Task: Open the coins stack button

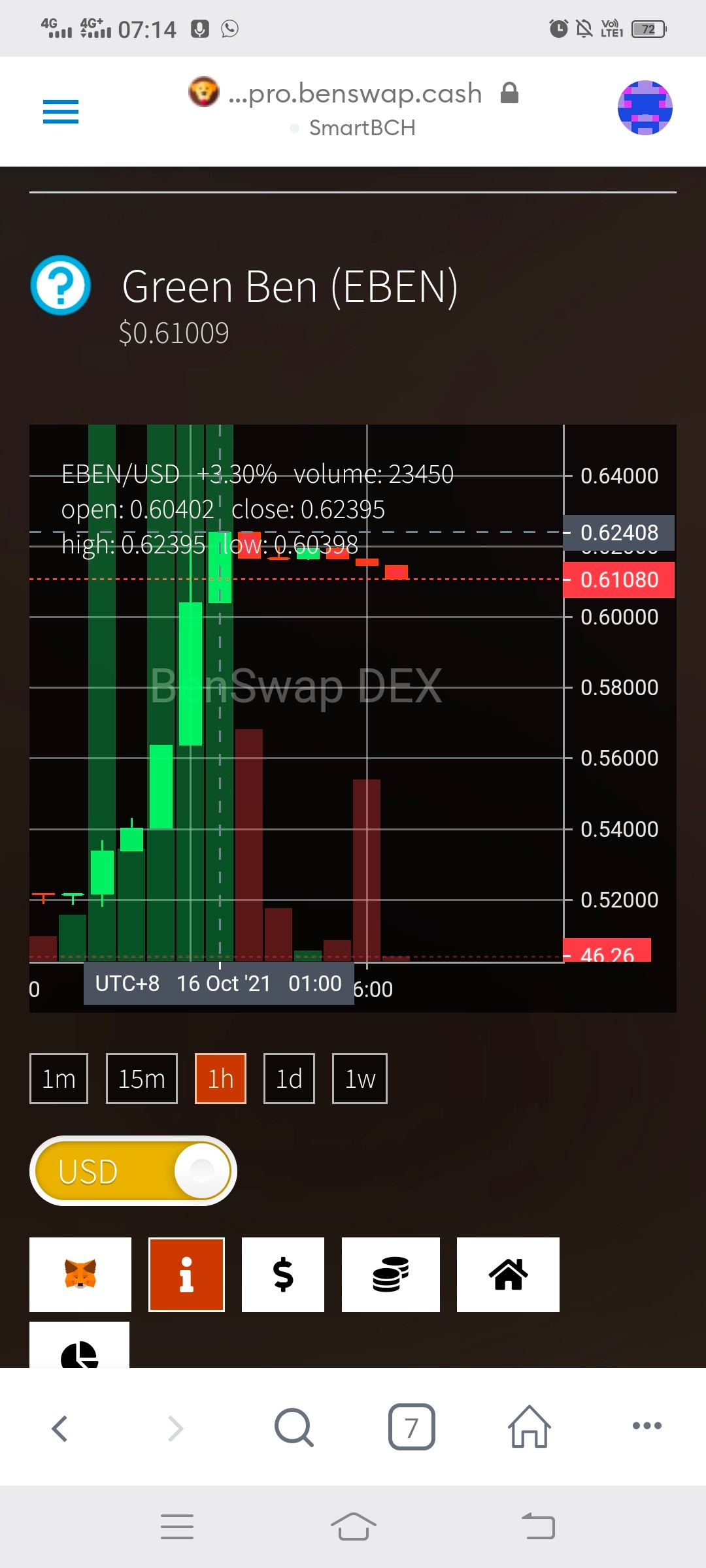Action: click(x=391, y=1274)
